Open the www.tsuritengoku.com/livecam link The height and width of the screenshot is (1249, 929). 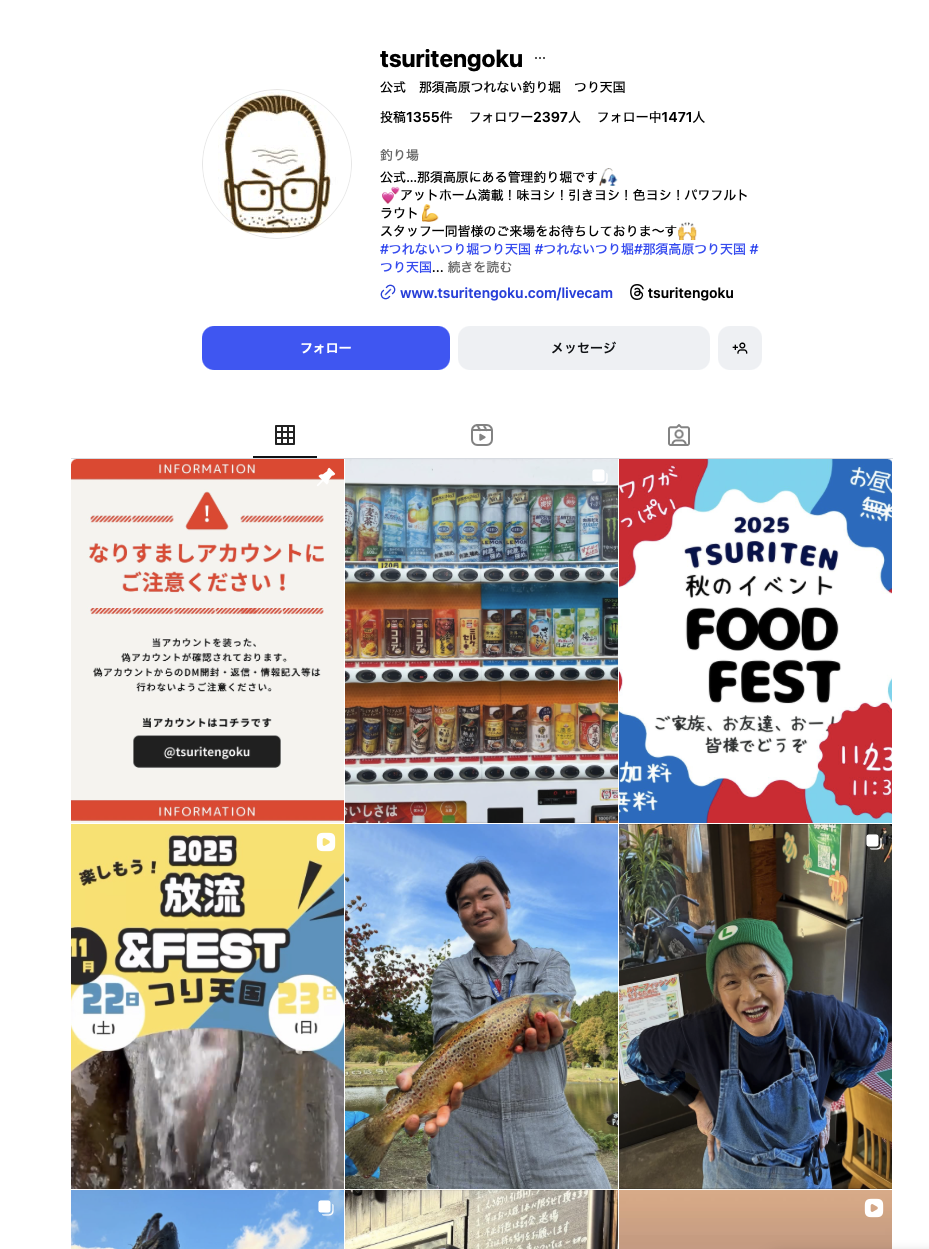(506, 293)
